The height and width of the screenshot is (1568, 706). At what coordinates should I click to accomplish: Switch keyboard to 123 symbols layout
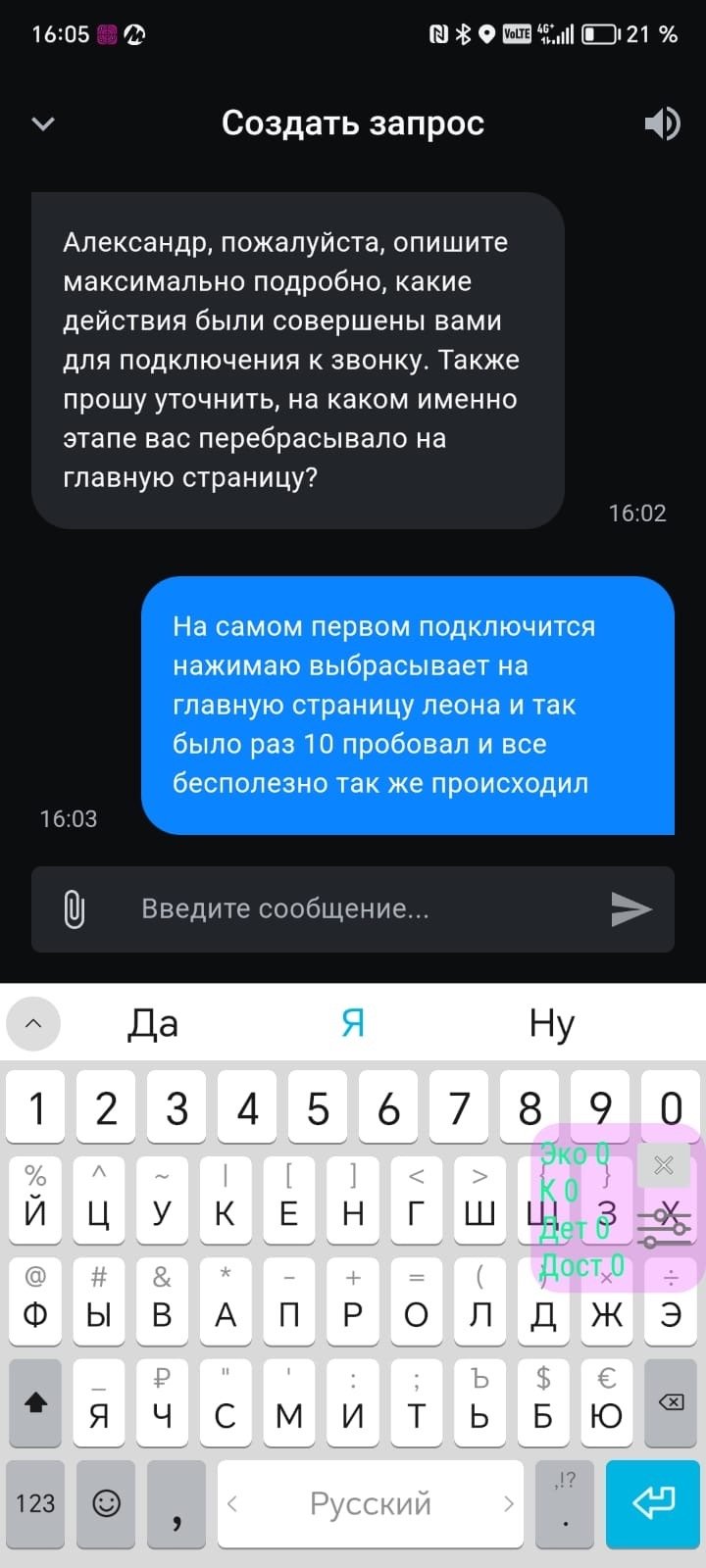pos(35,1502)
